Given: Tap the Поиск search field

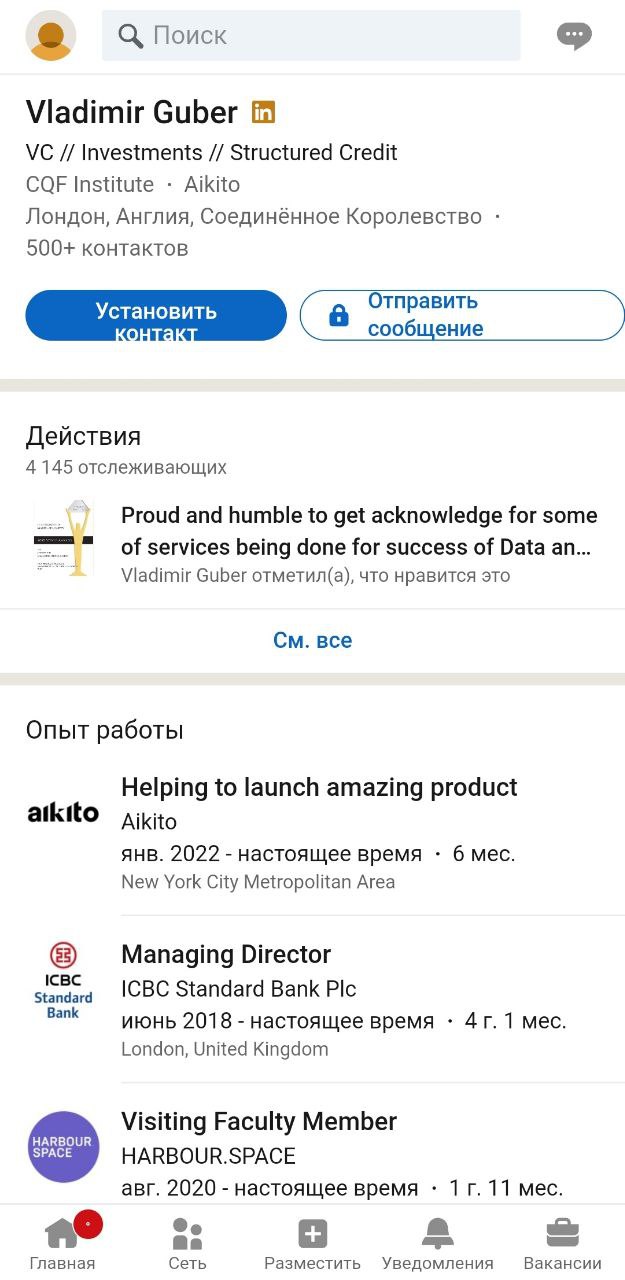Looking at the screenshot, I should [x=311, y=36].
